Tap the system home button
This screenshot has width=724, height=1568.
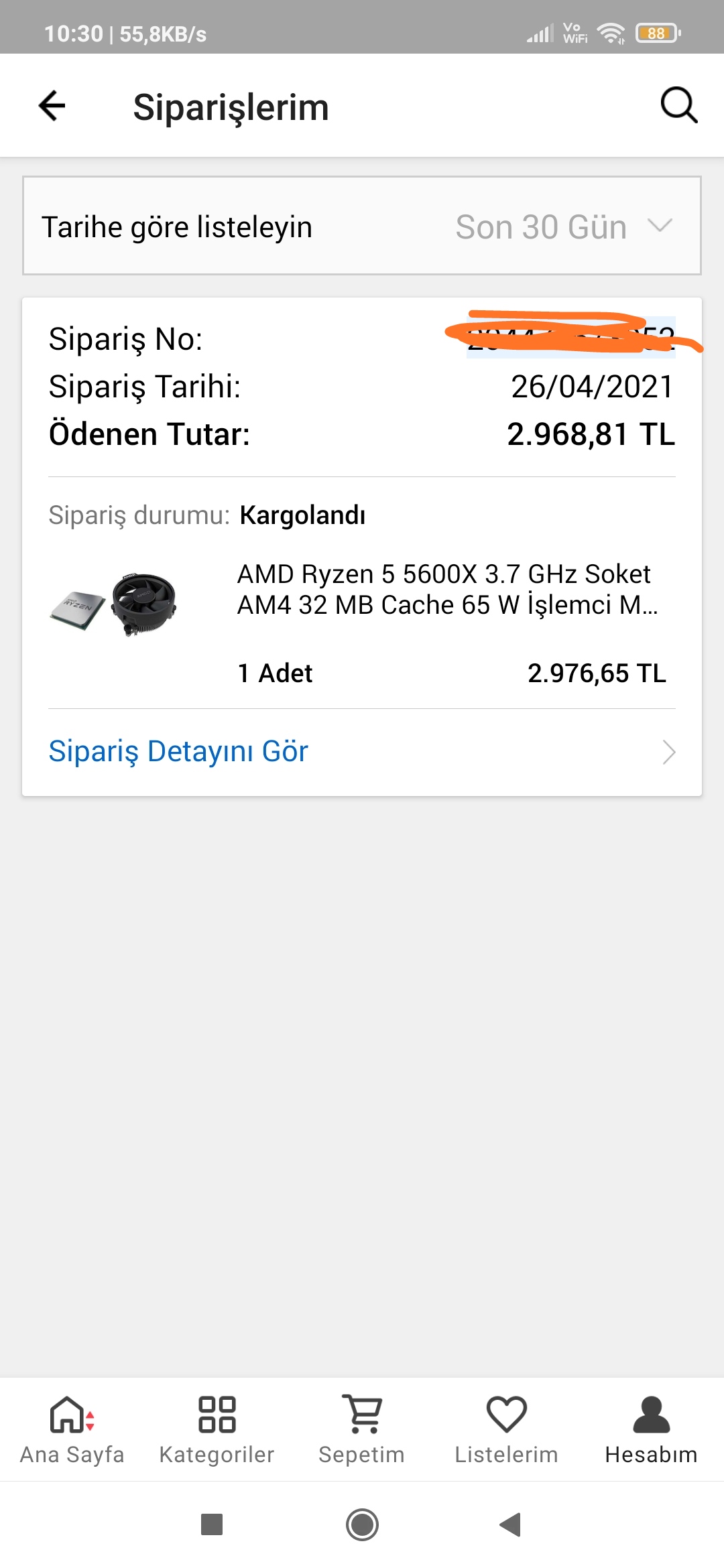(x=362, y=1524)
